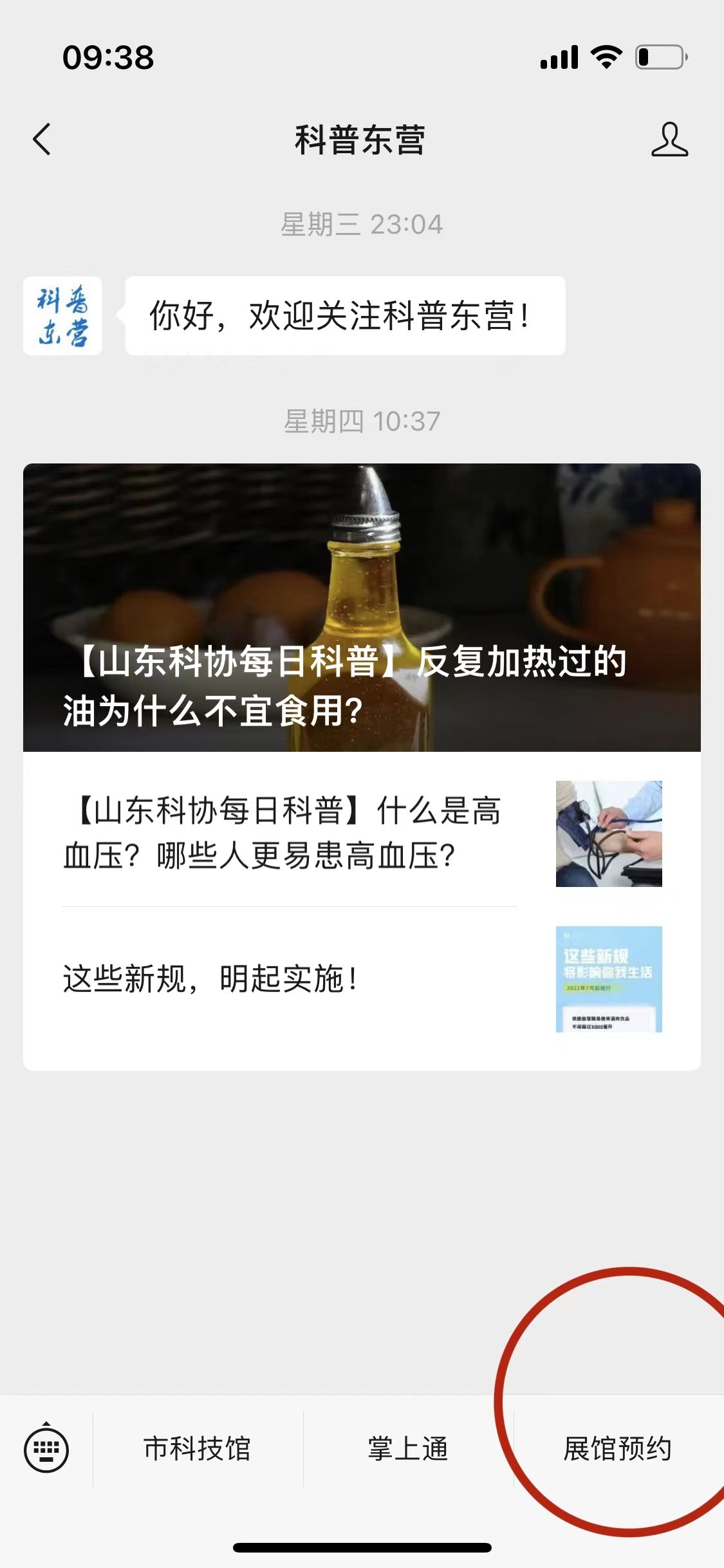Read the 高血压 article
The height and width of the screenshot is (1568, 724).
[290, 833]
